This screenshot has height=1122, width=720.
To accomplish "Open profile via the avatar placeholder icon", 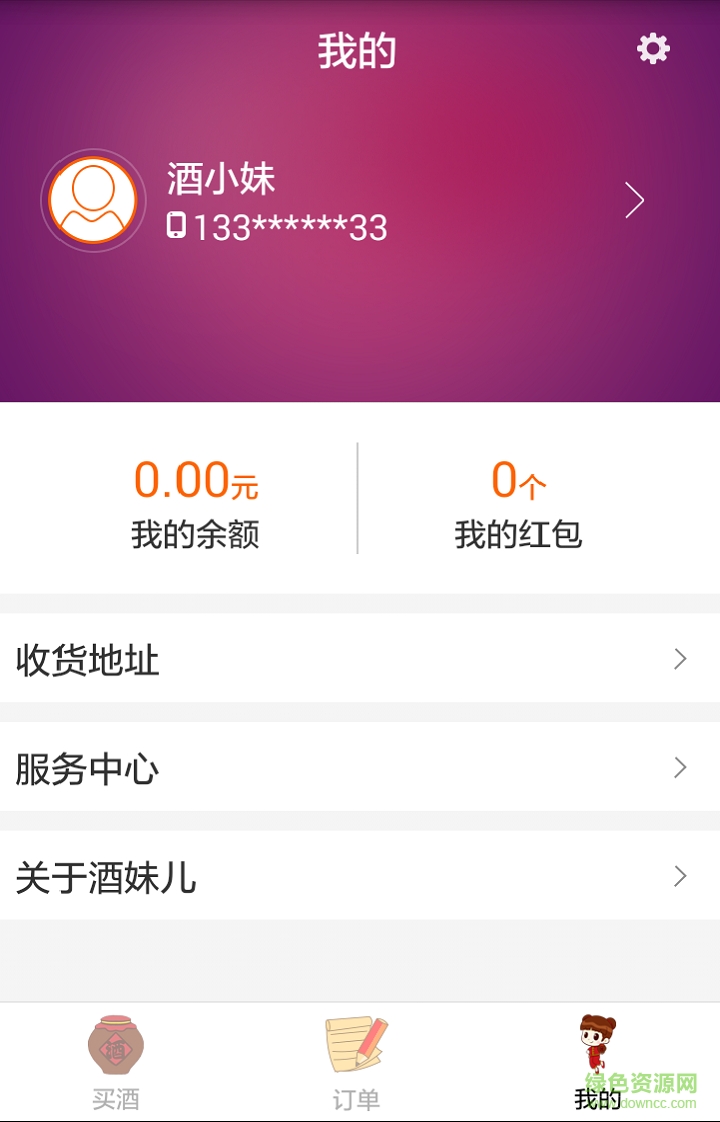I will (93, 200).
